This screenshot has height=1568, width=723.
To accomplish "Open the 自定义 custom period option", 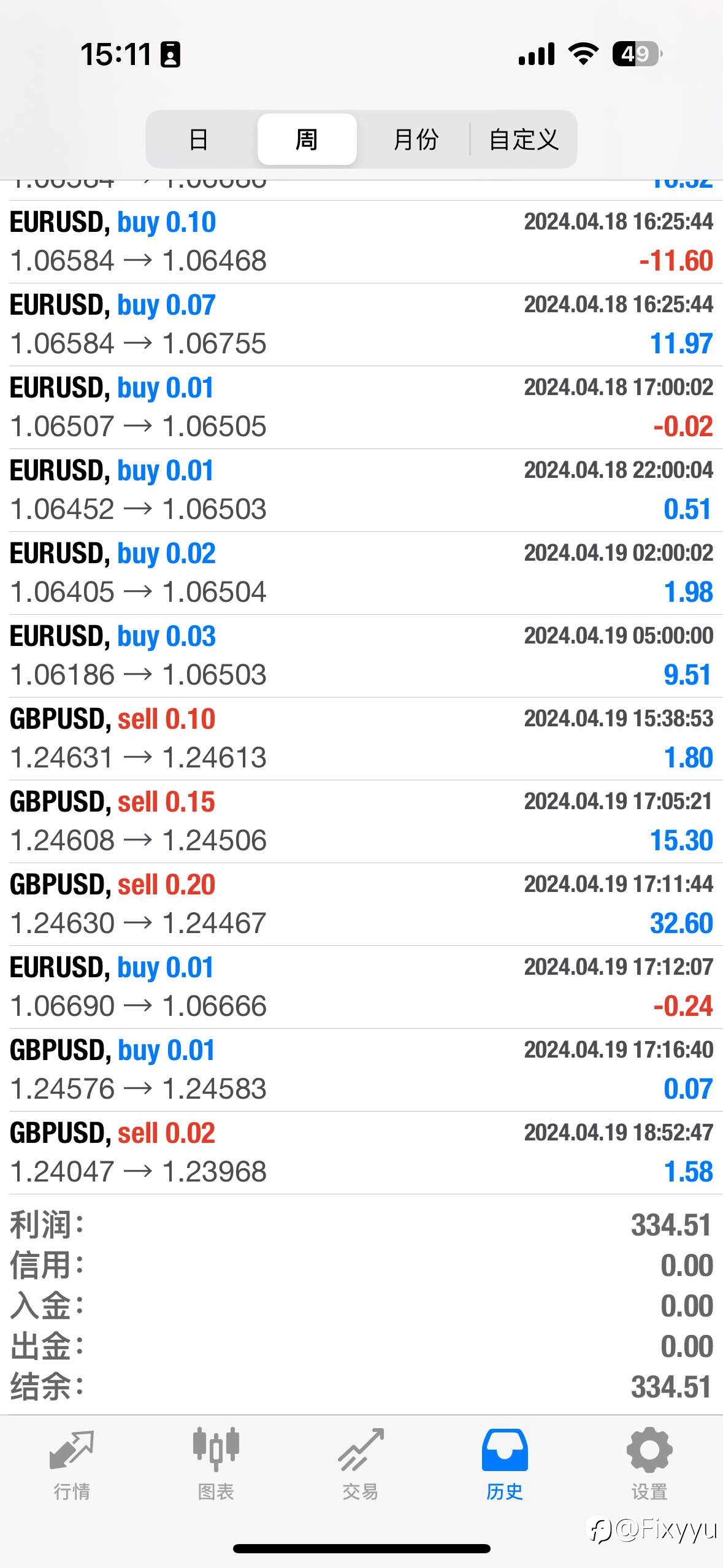I will point(523,139).
